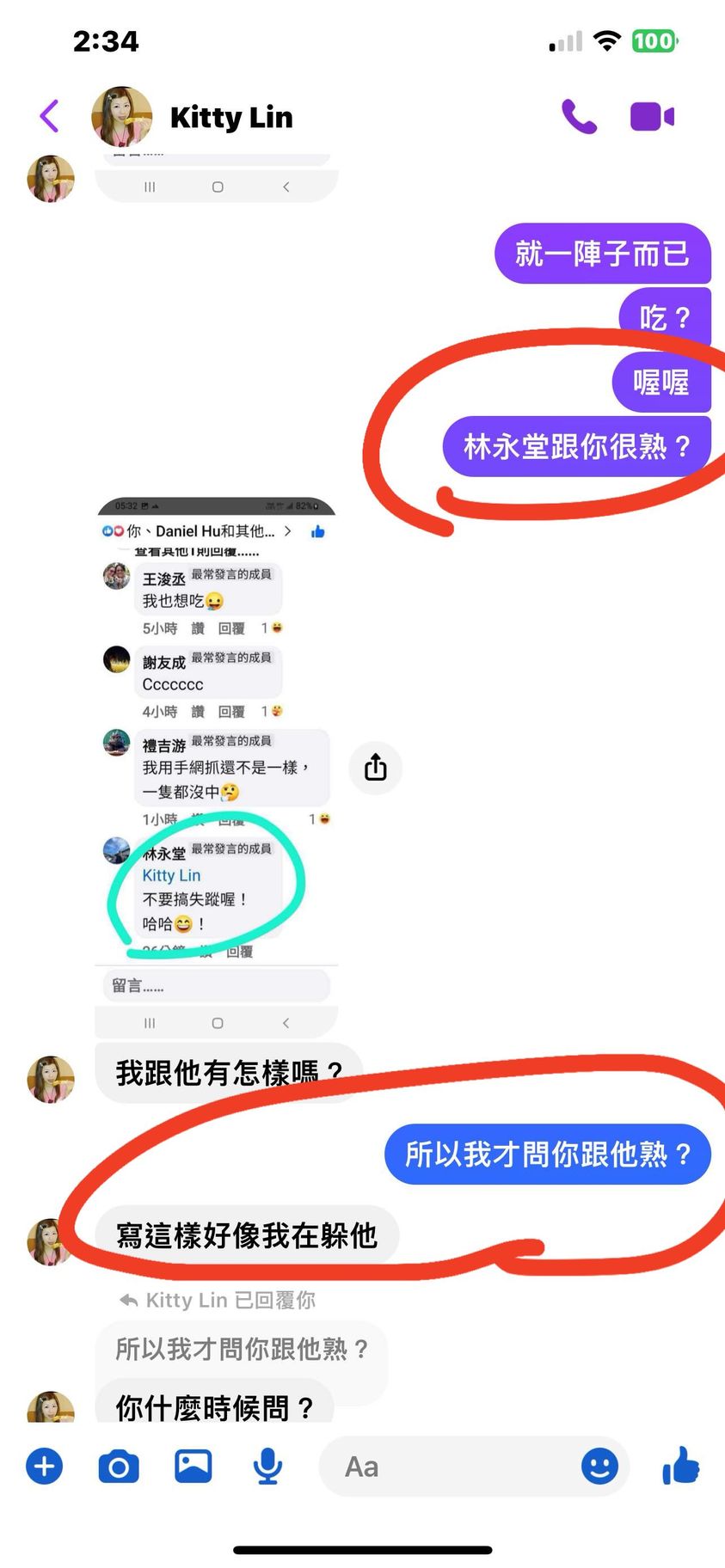This screenshot has height=1568, width=725.
Task: Open the emoji picker in the message field
Action: [599, 1466]
